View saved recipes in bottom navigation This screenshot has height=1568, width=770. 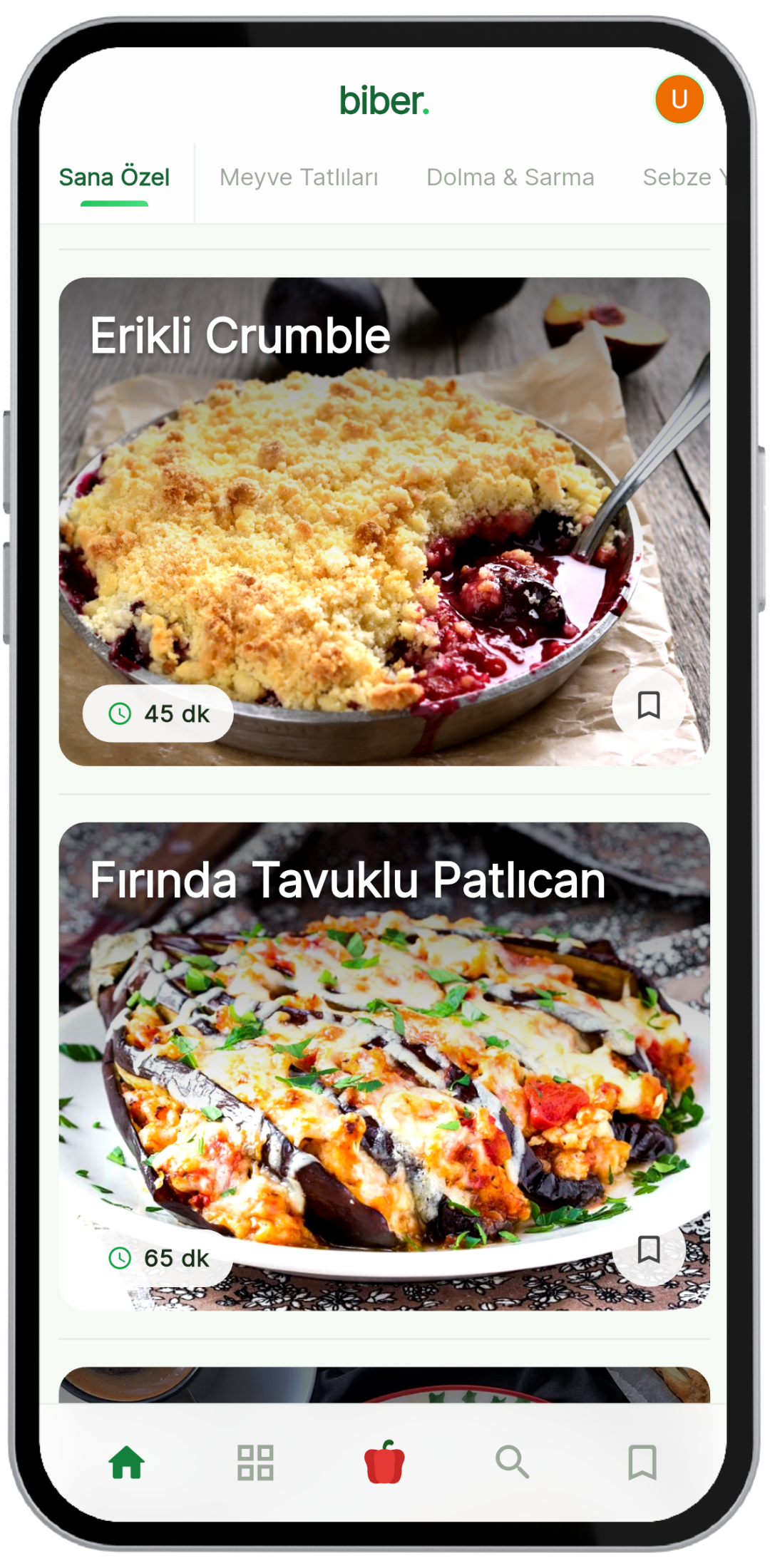[642, 1463]
